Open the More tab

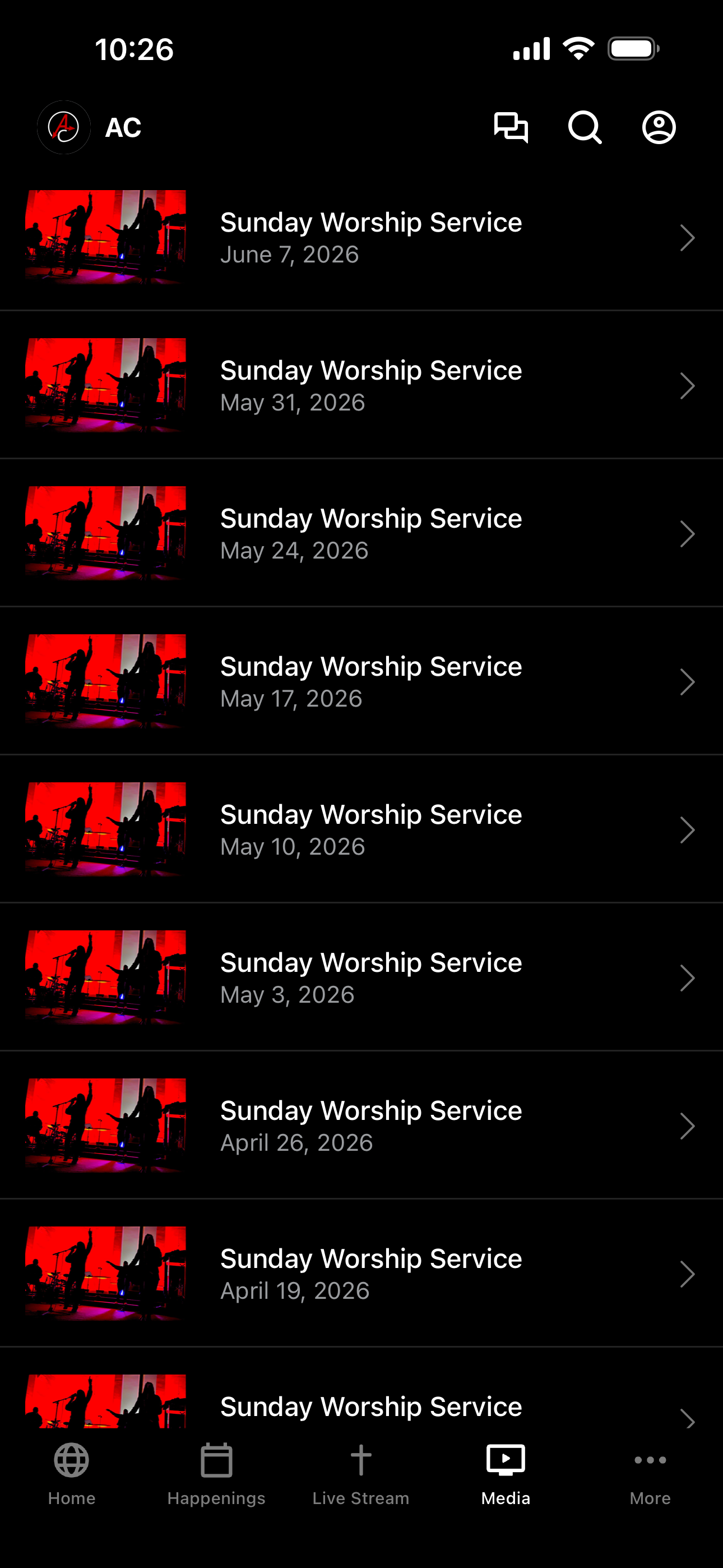(650, 1474)
